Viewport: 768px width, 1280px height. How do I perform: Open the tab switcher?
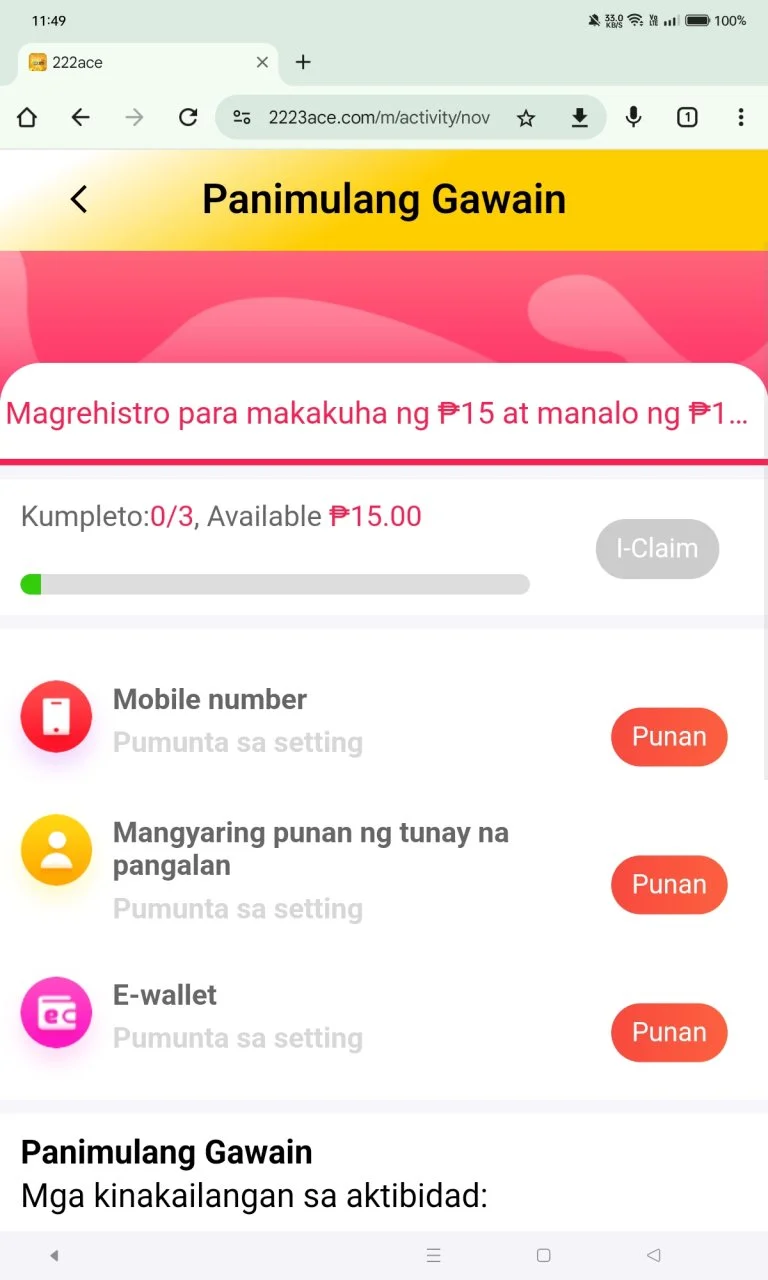pyautogui.click(x=687, y=118)
